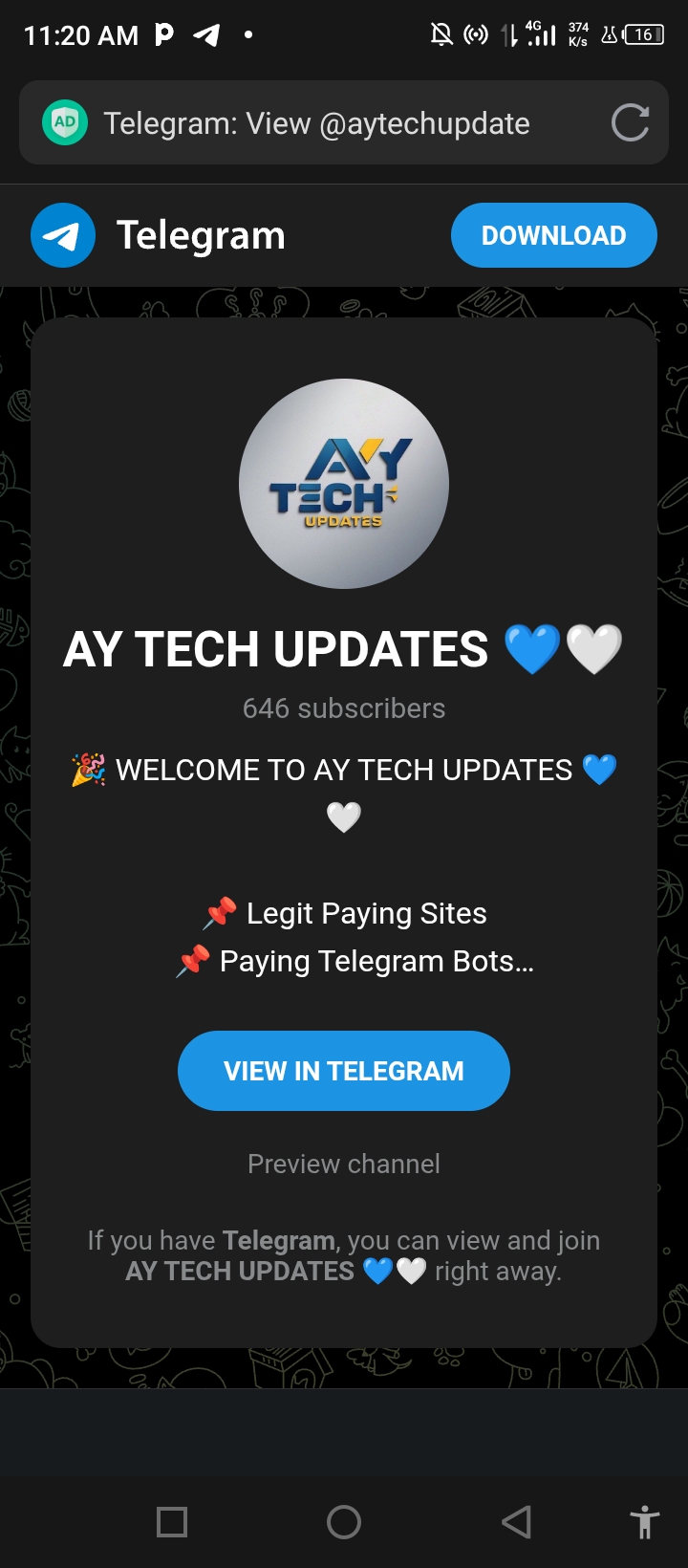Viewport: 688px width, 1568px height.
Task: Go back using system back button
Action: click(x=516, y=1521)
